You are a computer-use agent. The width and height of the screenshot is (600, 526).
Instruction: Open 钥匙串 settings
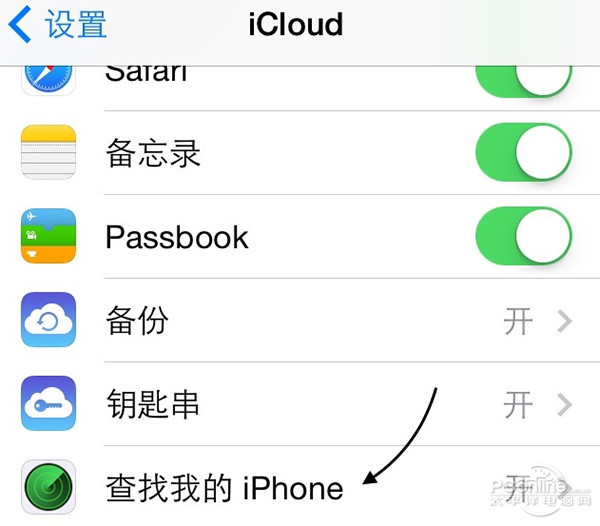300,404
